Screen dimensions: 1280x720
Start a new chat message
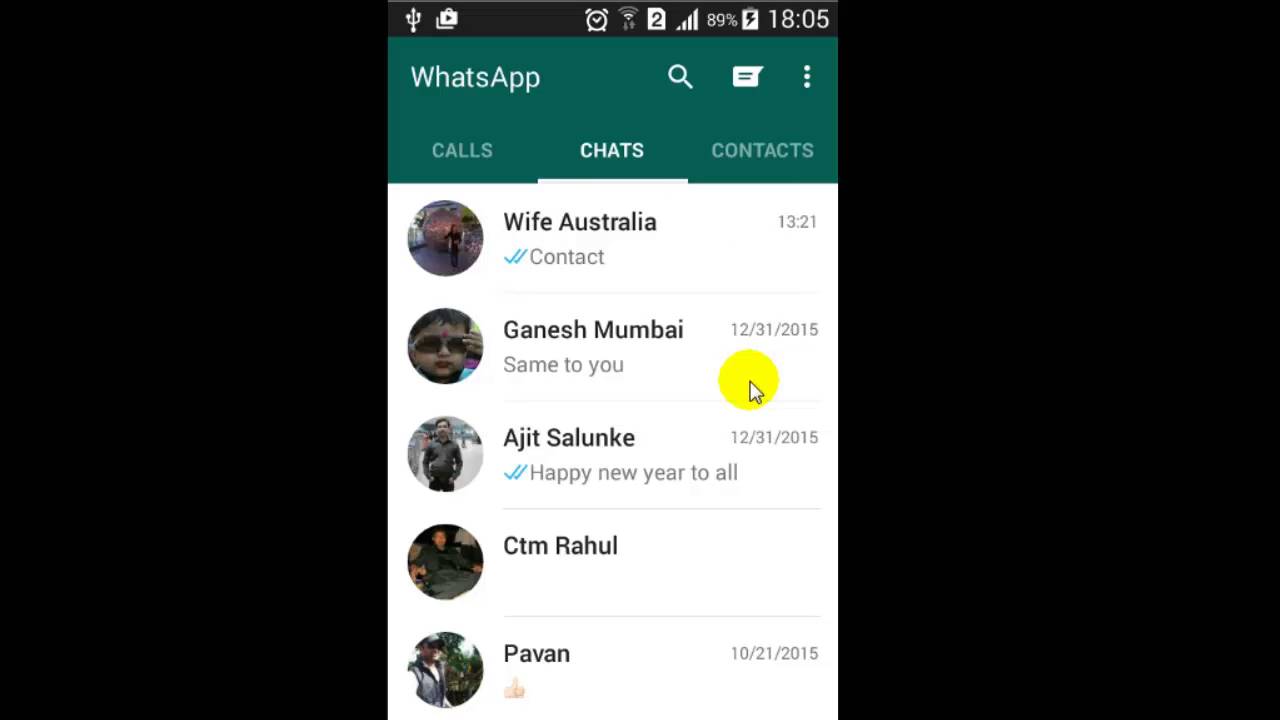(747, 77)
